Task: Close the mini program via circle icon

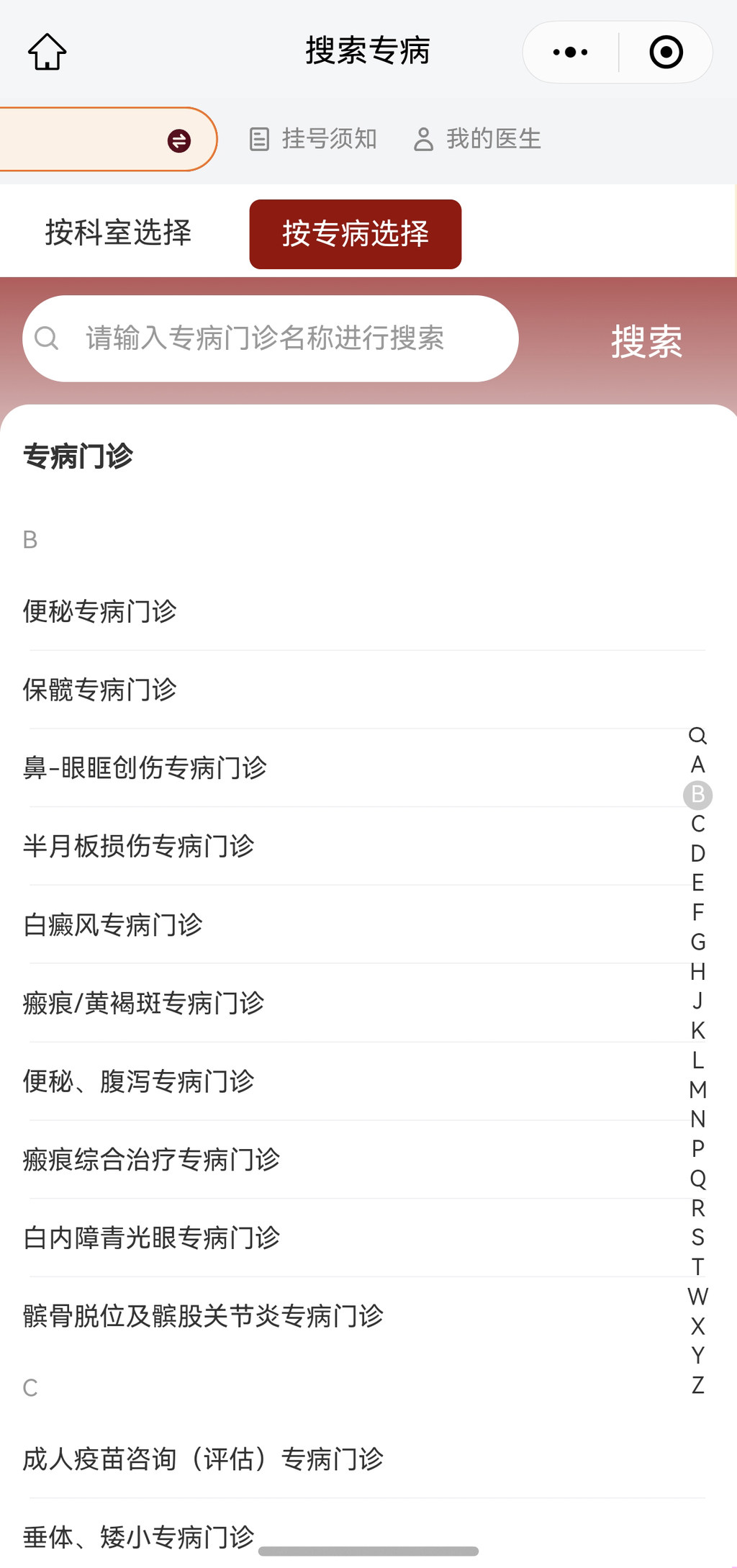Action: click(x=666, y=52)
